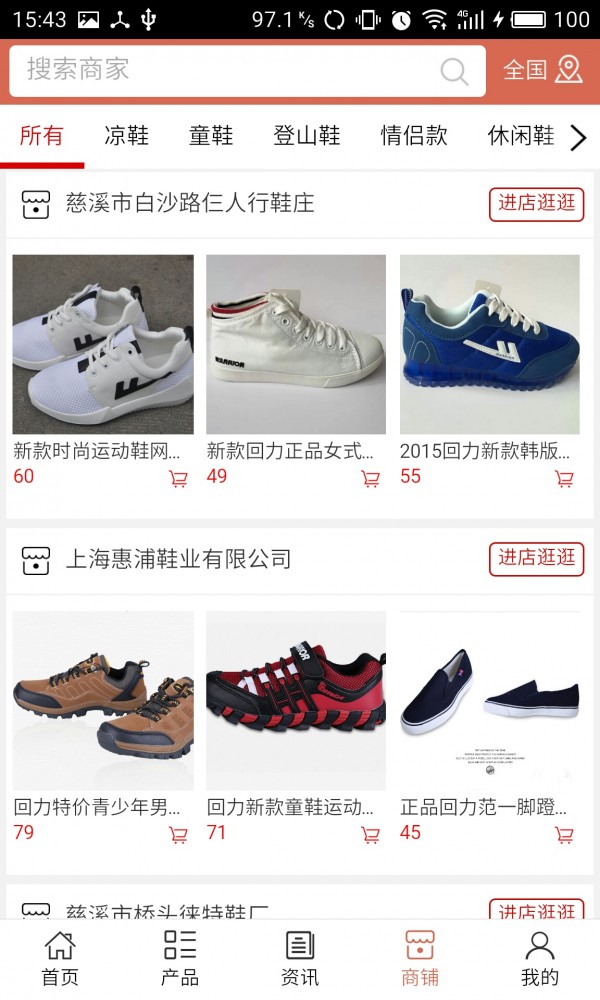Open the 2015回力新款韩版 blue shoe
Image resolution: width=600 pixels, height=1000 pixels.
pos(490,344)
